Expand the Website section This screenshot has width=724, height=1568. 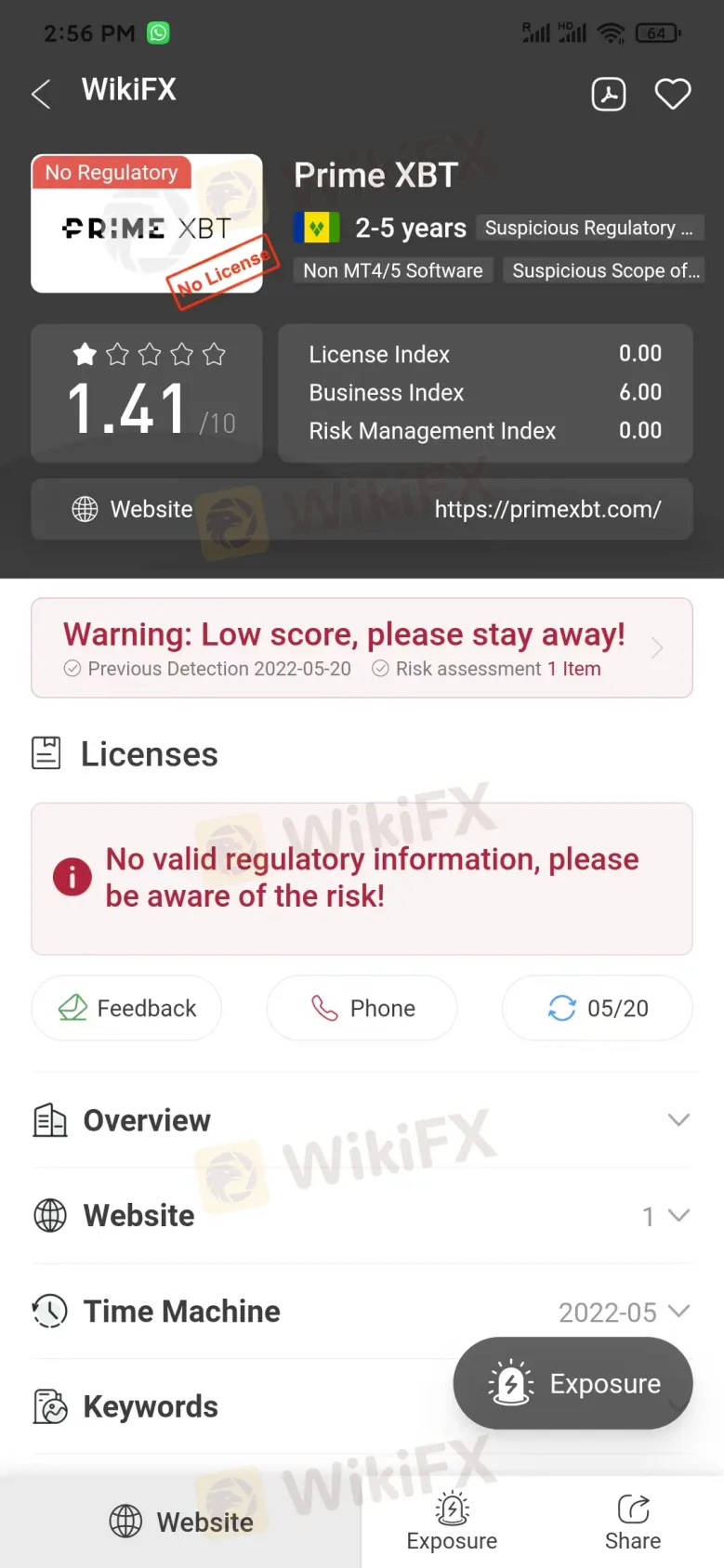(x=362, y=1215)
